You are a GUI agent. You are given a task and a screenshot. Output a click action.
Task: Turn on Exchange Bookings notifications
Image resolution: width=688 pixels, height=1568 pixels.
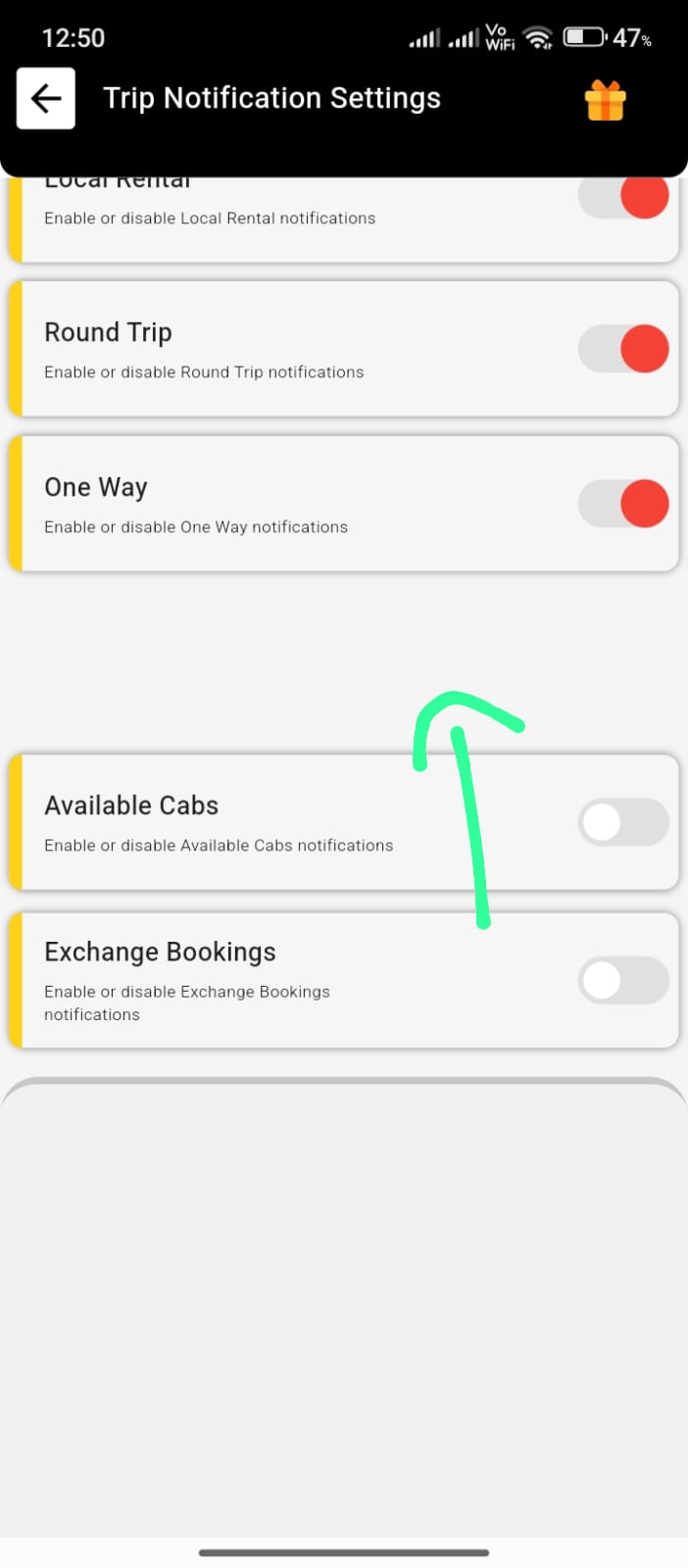point(624,980)
